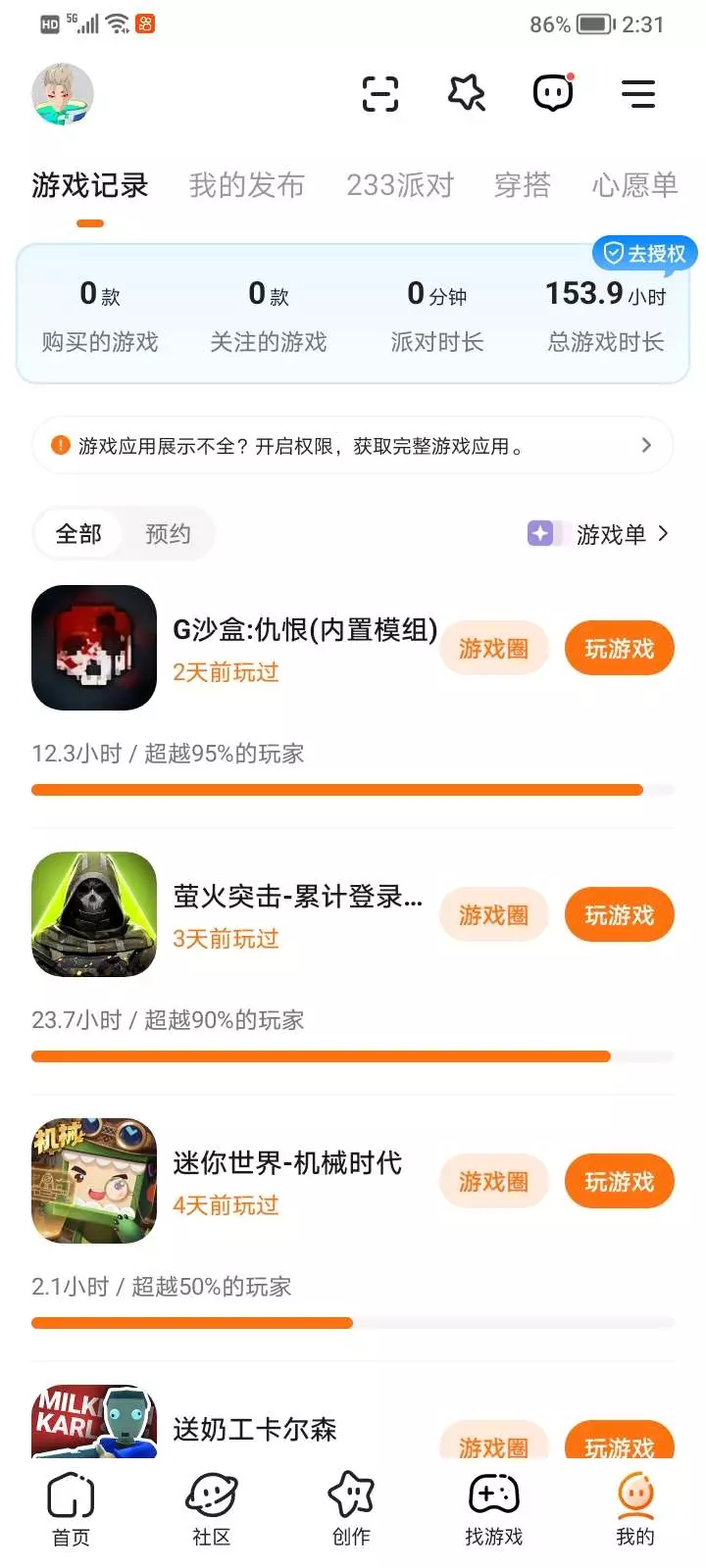This screenshot has height=1568, width=706.
Task: Tap the profile avatar
Action: click(63, 94)
